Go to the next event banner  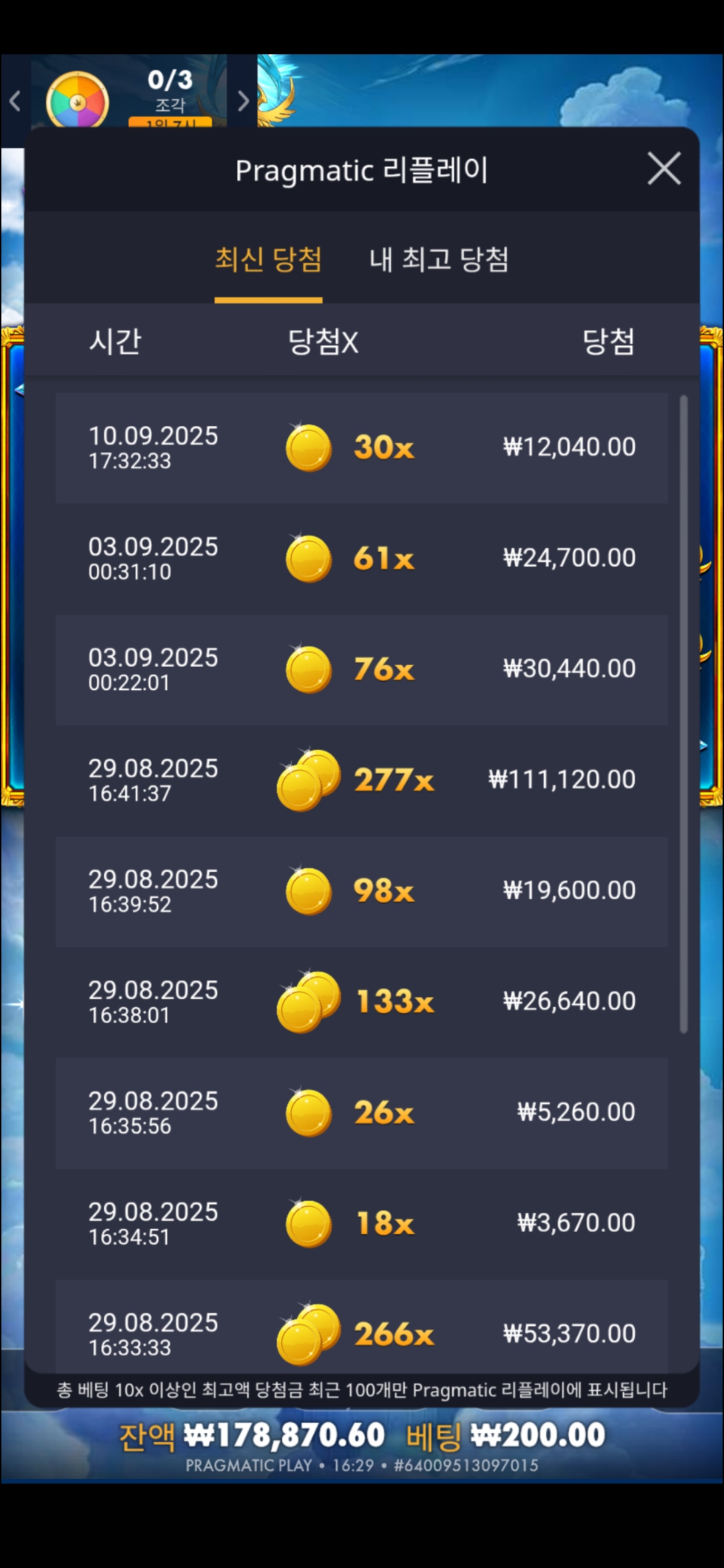pyautogui.click(x=243, y=101)
